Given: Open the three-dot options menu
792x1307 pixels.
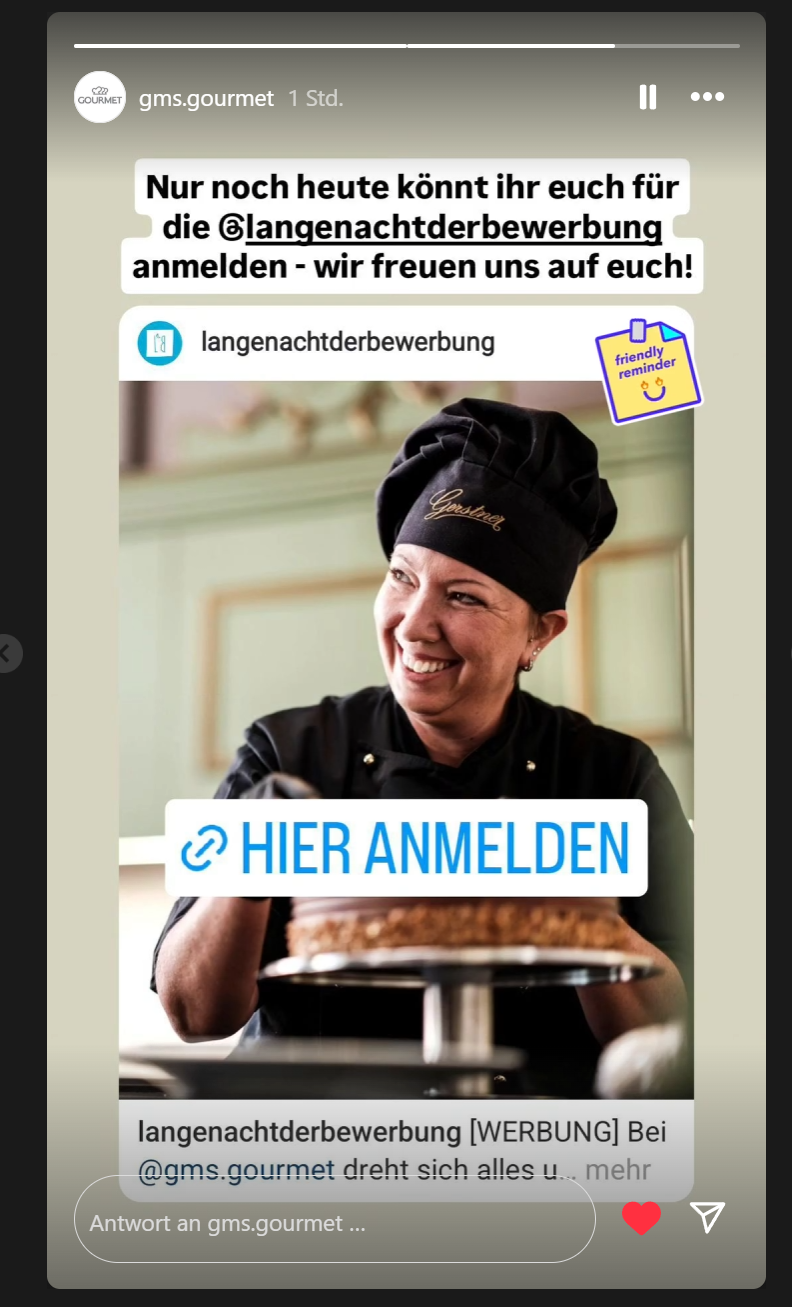Looking at the screenshot, I should point(707,97).
